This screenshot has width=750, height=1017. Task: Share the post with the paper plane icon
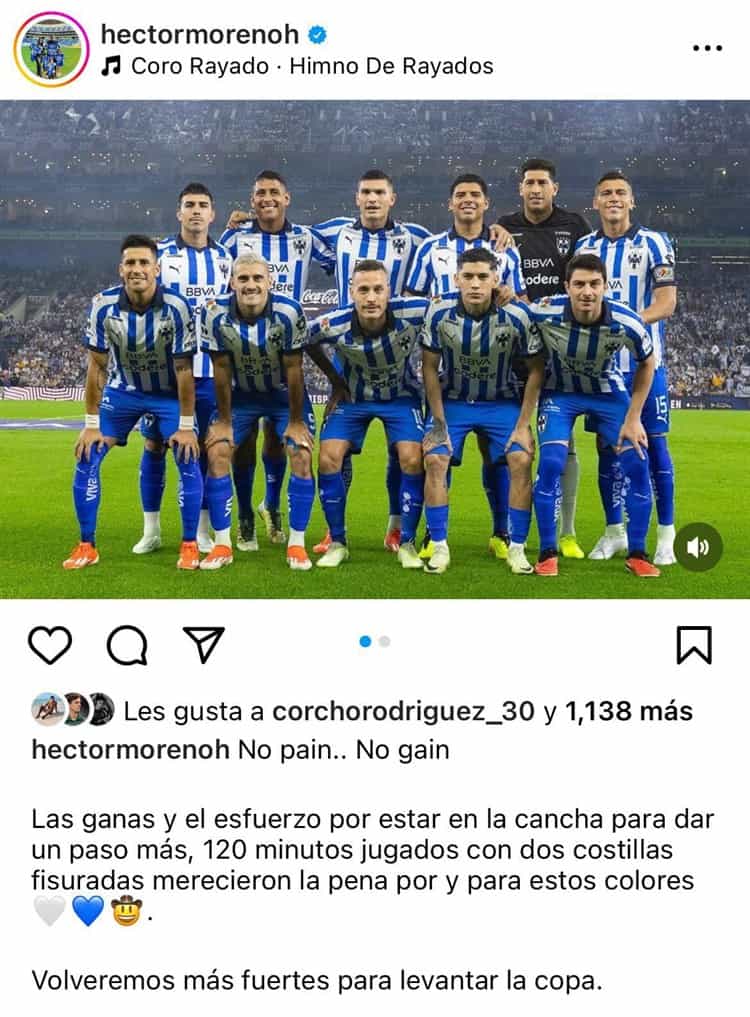203,645
